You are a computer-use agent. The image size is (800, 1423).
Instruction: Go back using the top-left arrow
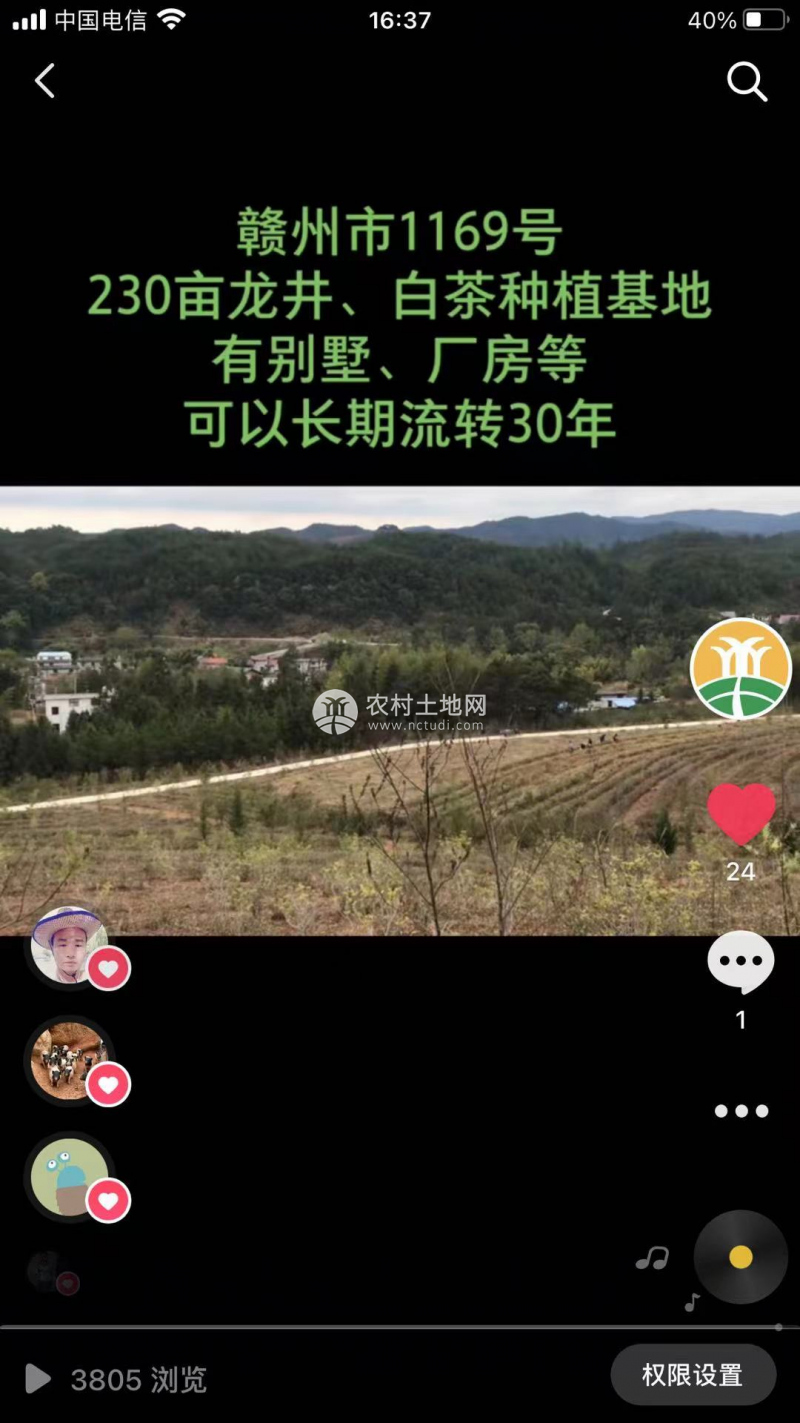pyautogui.click(x=45, y=81)
